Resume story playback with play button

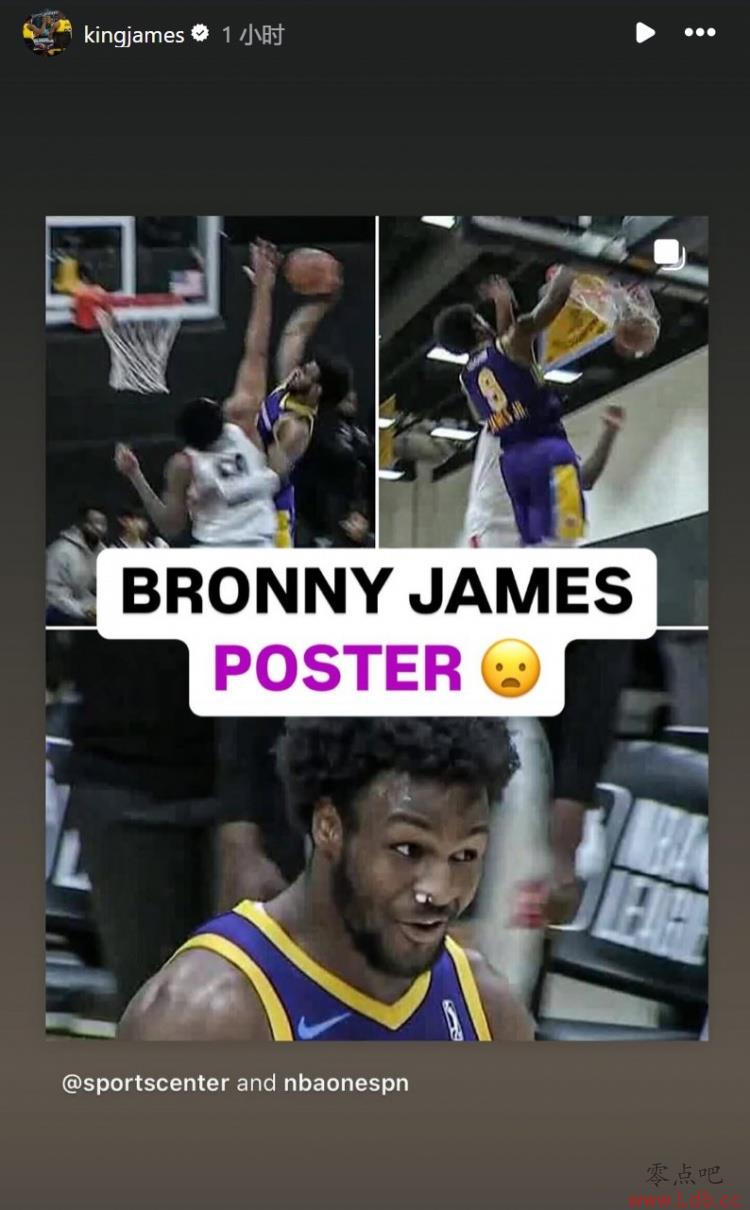tap(645, 33)
